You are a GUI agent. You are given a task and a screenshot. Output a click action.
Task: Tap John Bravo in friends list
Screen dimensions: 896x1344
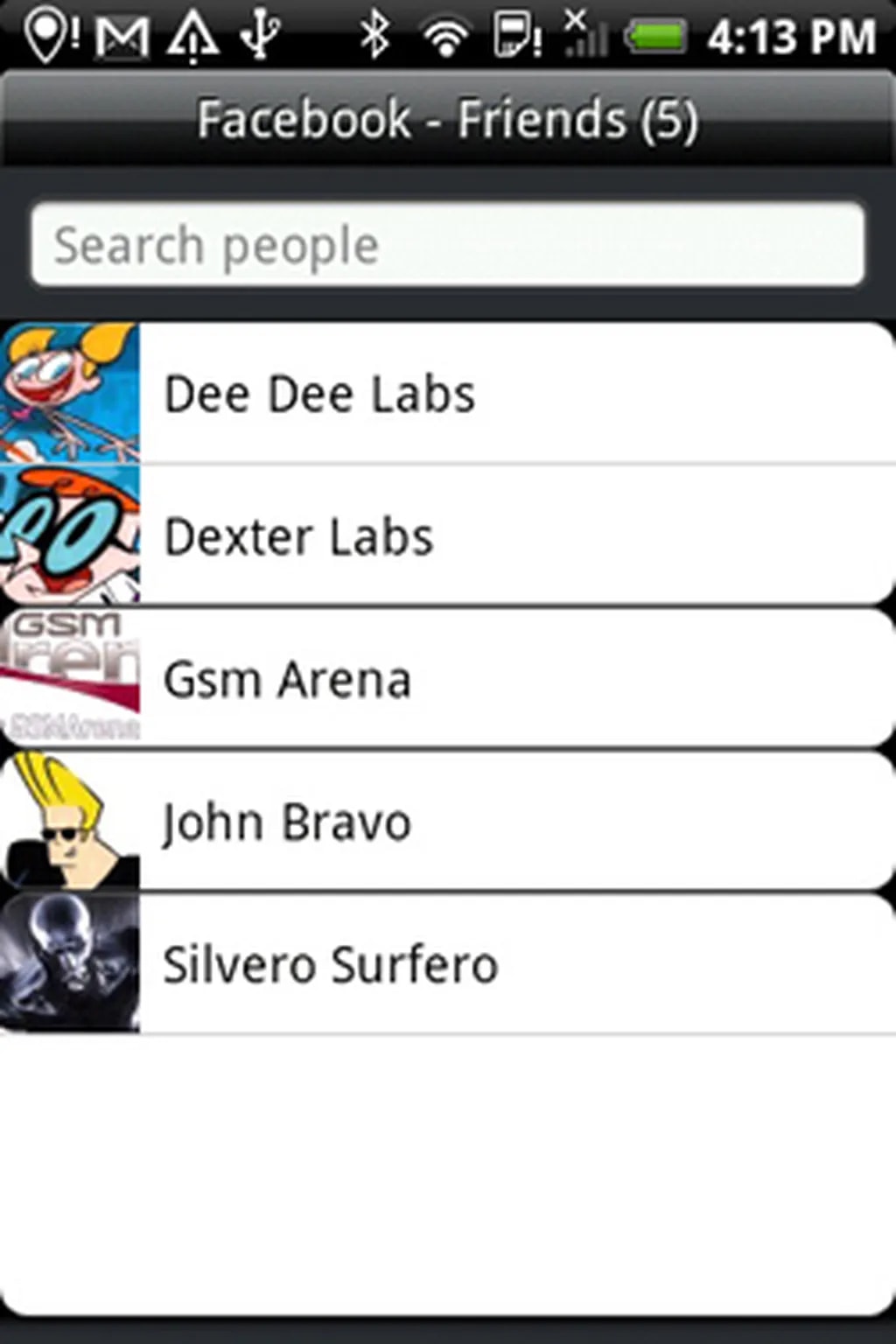(x=447, y=822)
